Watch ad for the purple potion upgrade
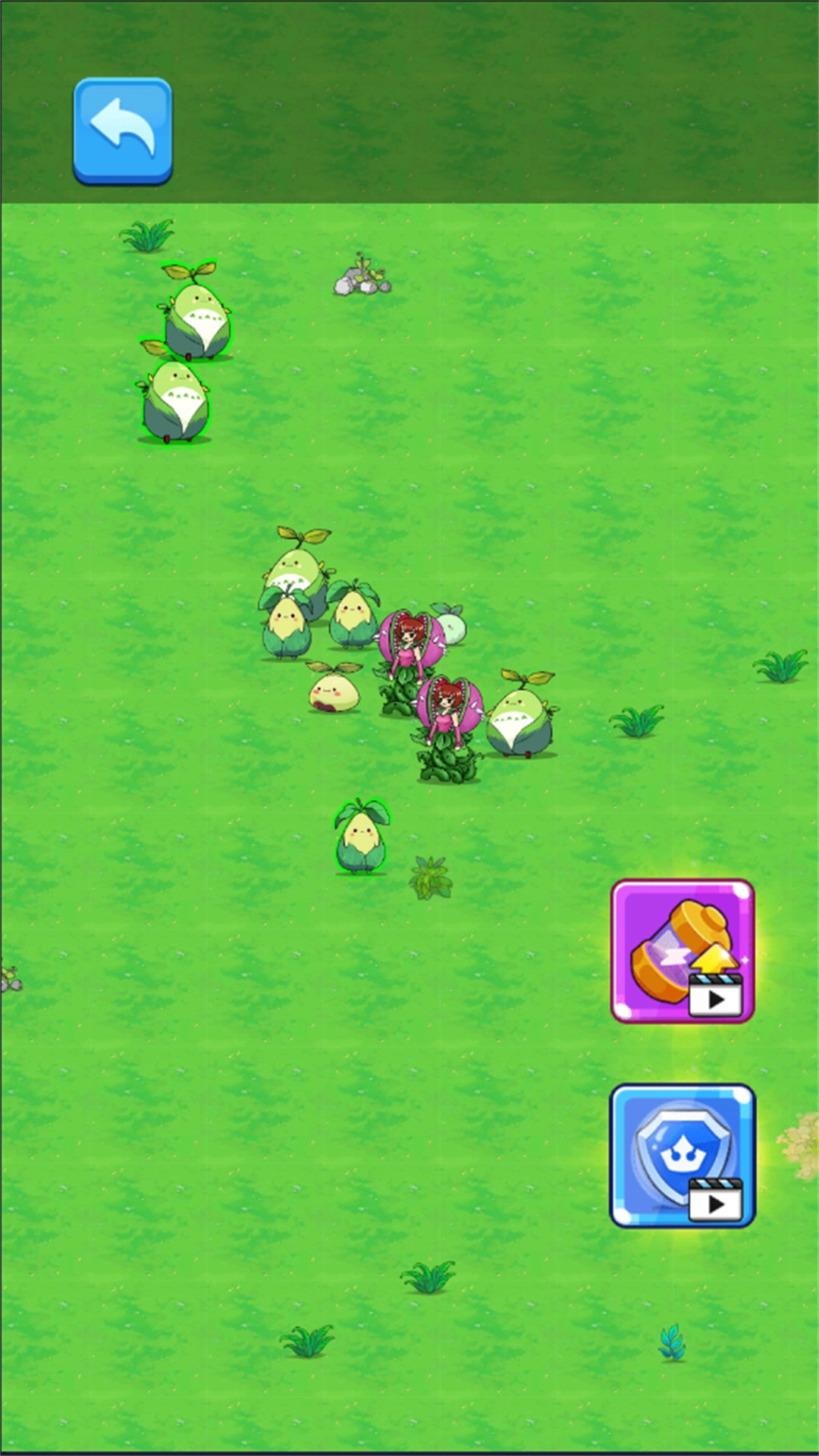 point(682,950)
